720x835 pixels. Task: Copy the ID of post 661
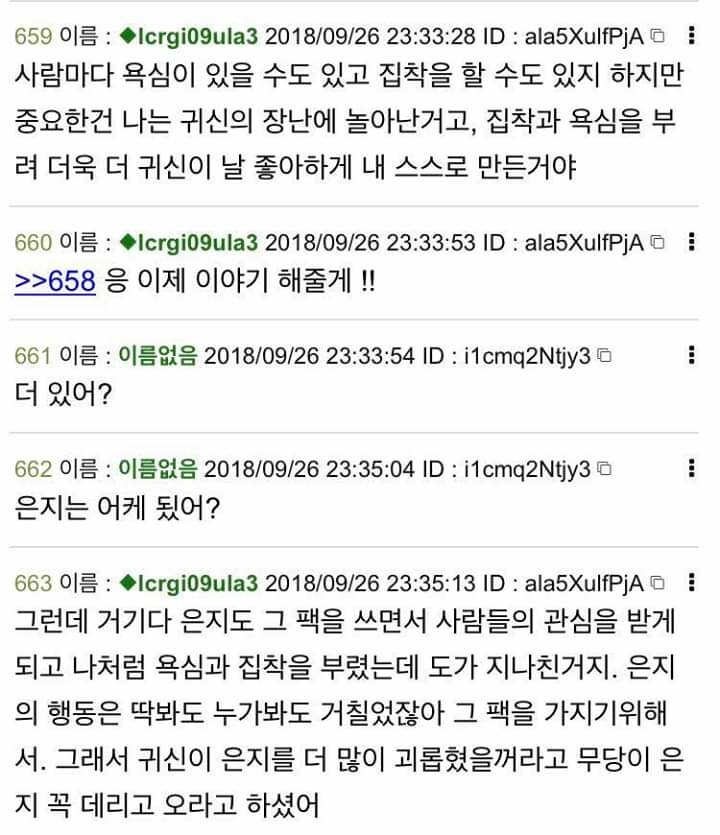pyautogui.click(x=604, y=356)
